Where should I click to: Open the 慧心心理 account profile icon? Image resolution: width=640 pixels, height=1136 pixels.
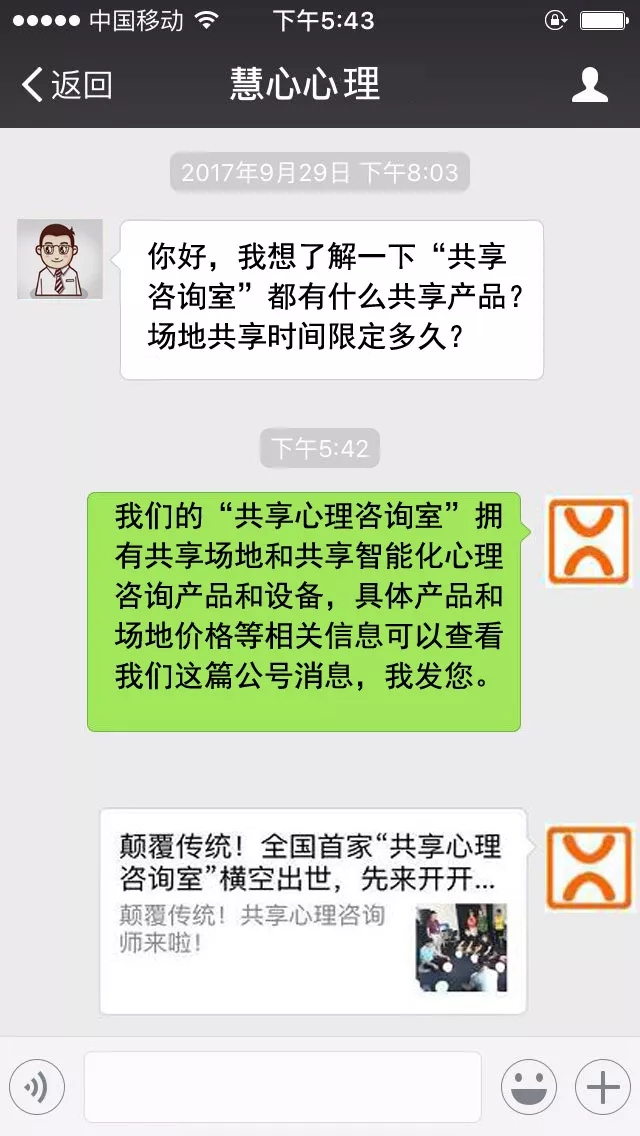(590, 85)
